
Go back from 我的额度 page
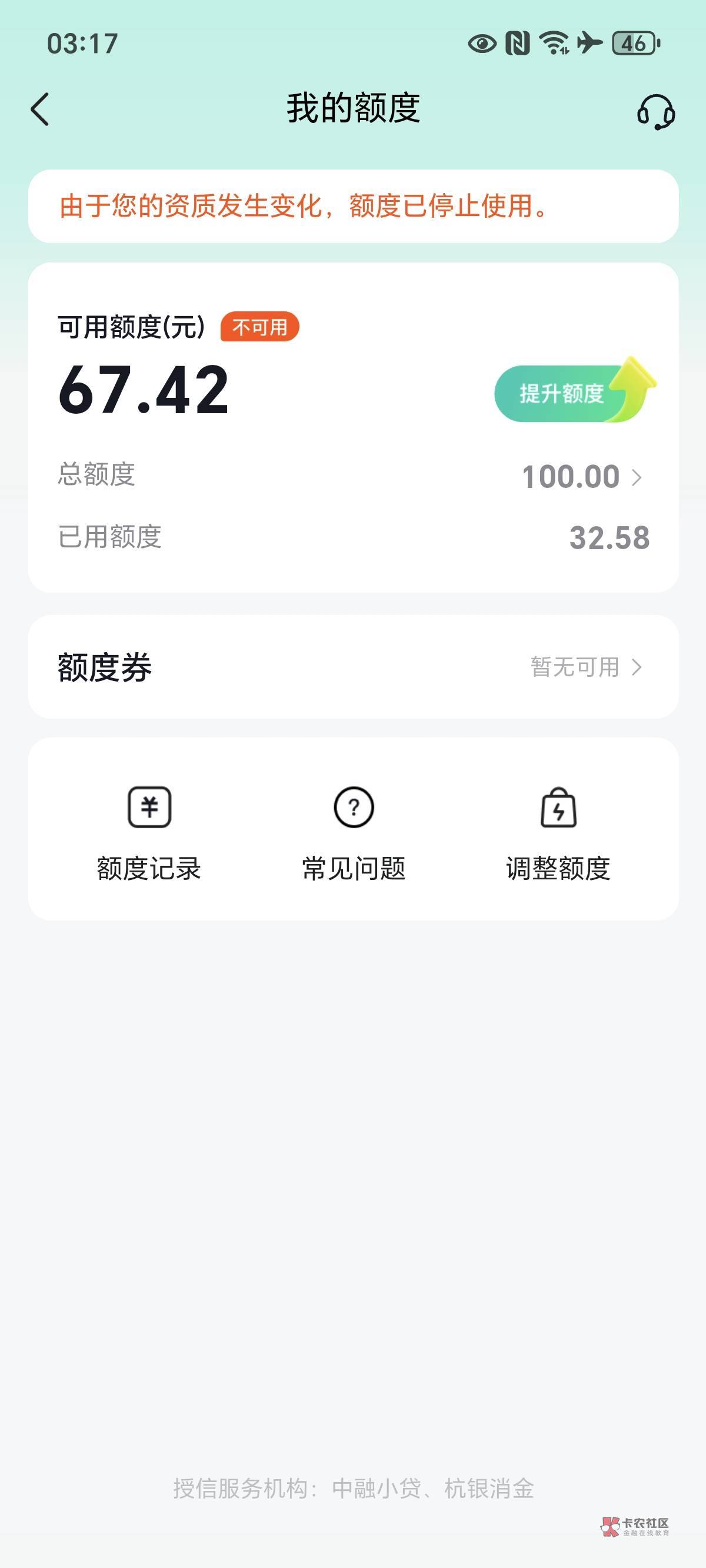click(40, 109)
